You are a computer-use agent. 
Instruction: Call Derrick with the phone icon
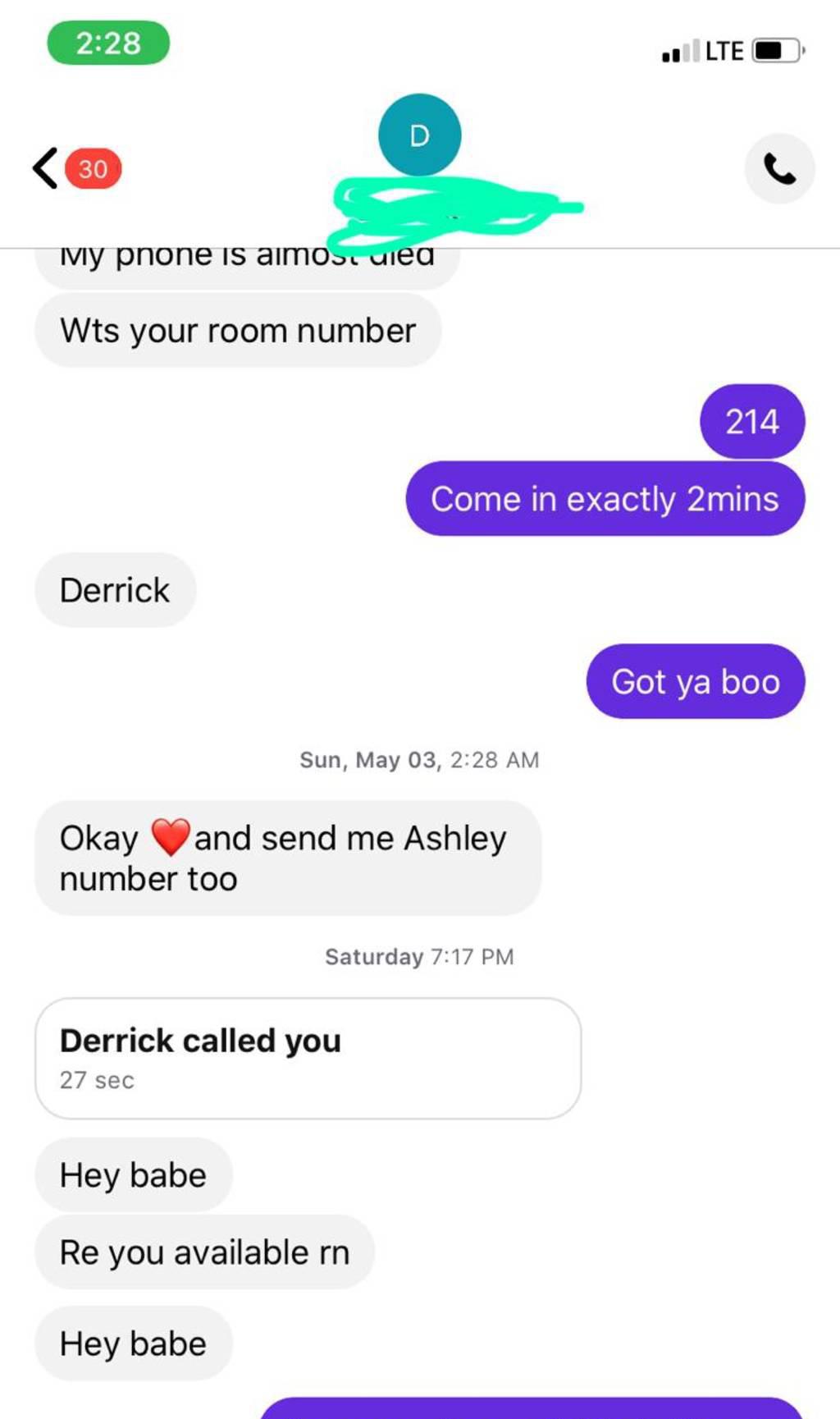[x=779, y=168]
